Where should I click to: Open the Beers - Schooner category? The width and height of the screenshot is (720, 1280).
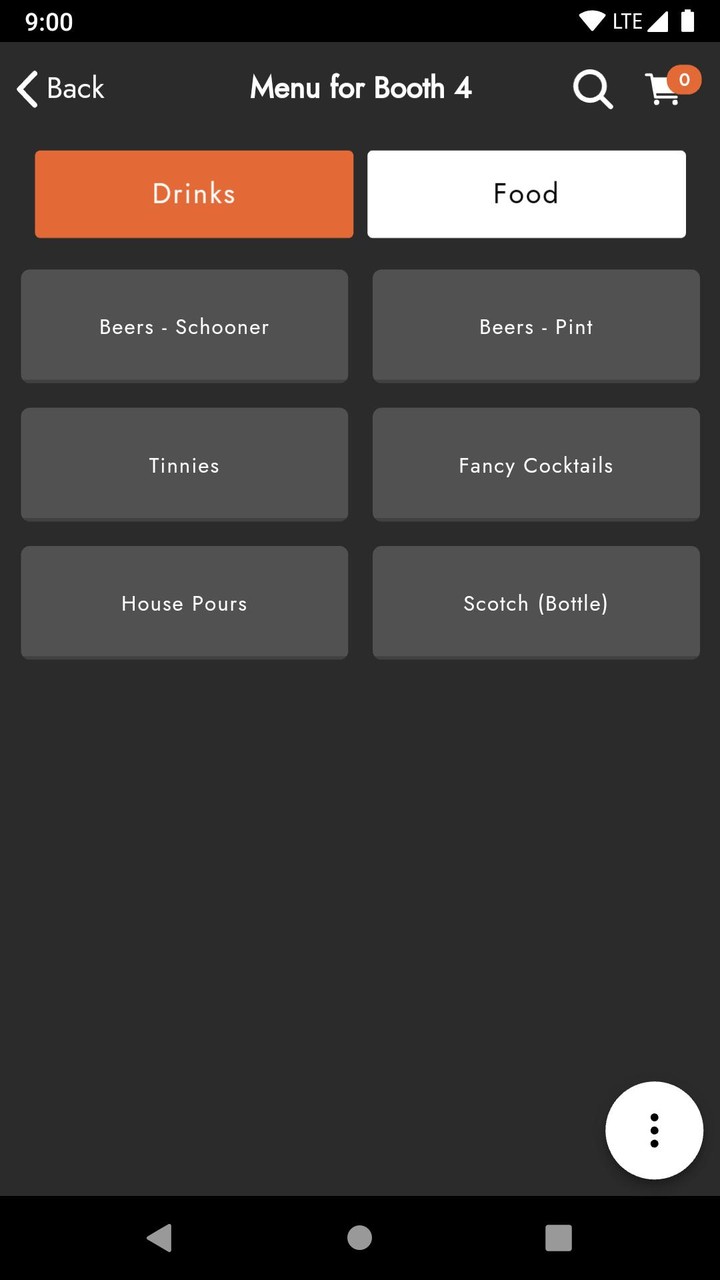pos(184,326)
